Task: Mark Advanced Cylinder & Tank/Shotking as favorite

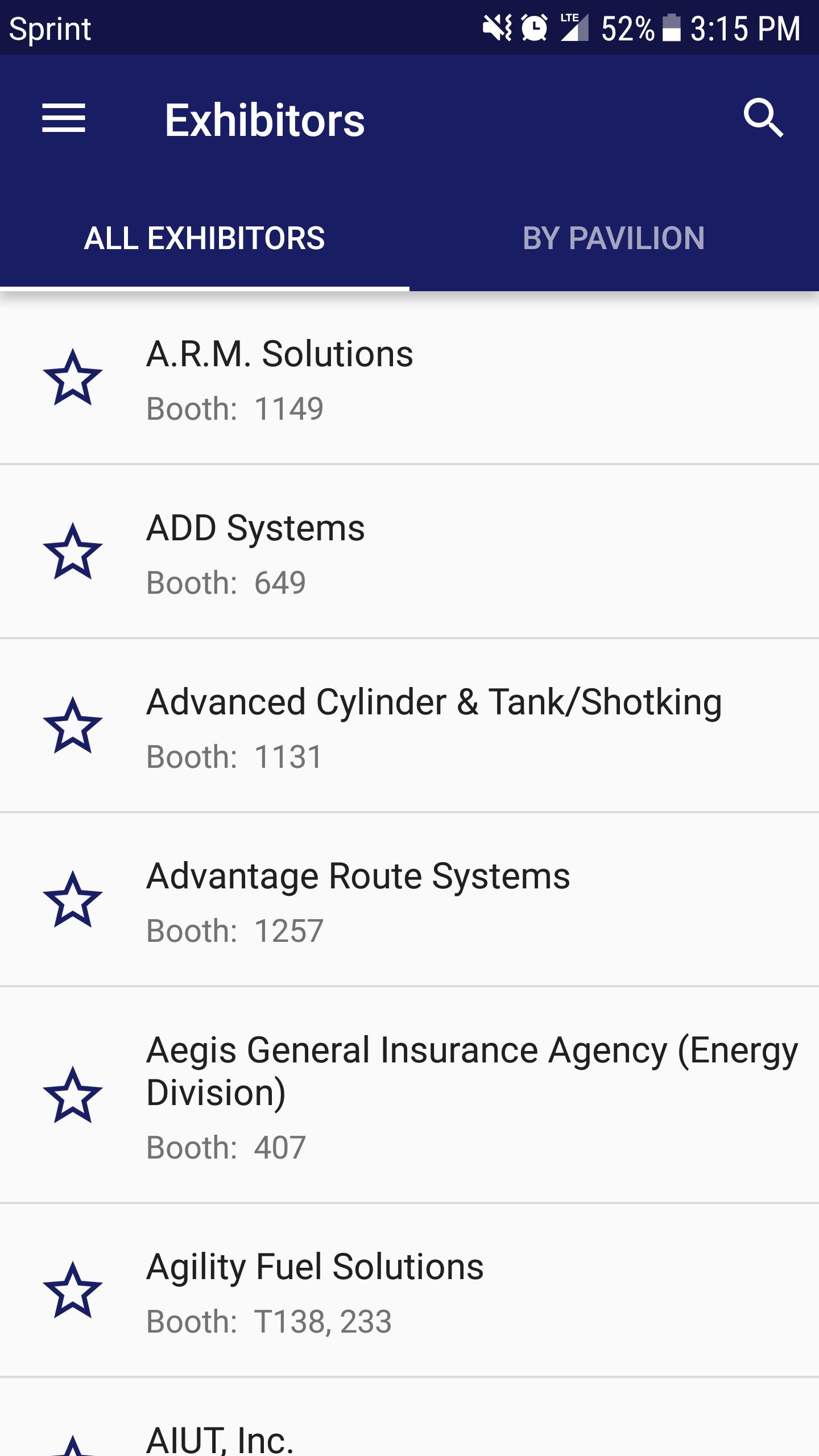Action: coord(73,726)
